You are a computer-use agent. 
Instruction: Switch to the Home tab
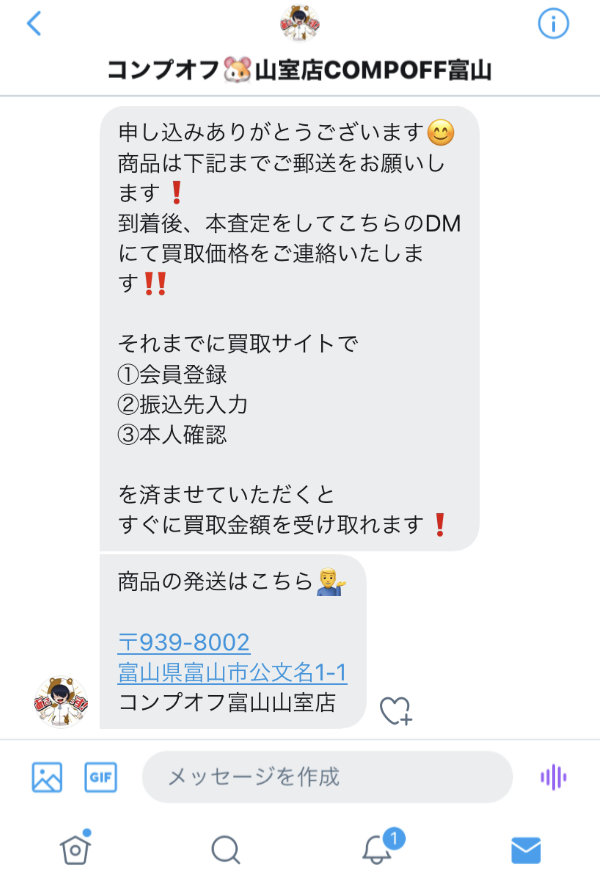[x=75, y=849]
